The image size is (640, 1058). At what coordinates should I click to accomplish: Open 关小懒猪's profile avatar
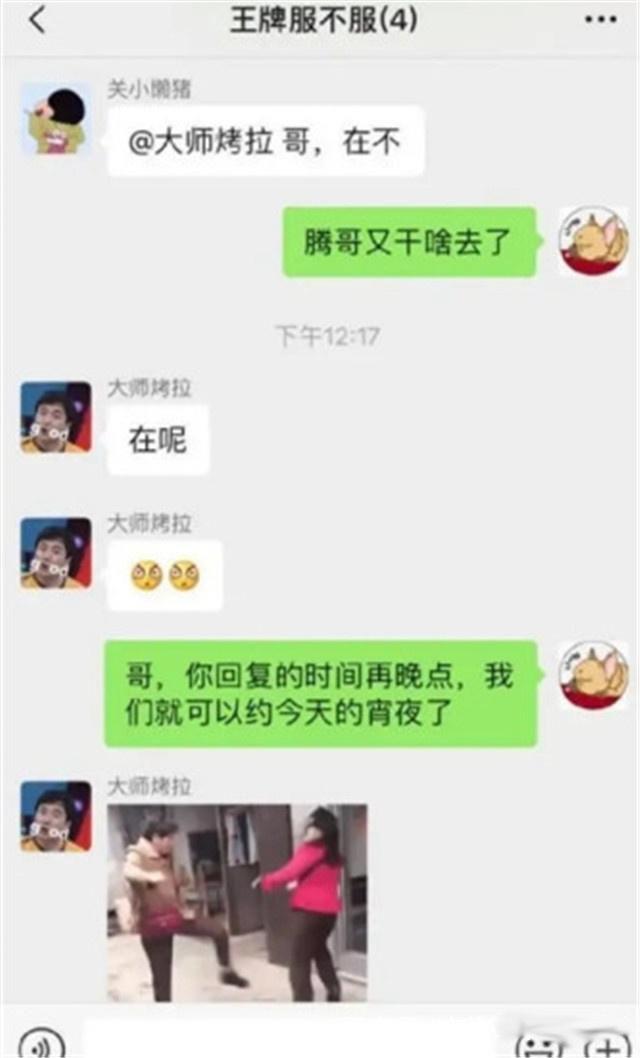56,119
